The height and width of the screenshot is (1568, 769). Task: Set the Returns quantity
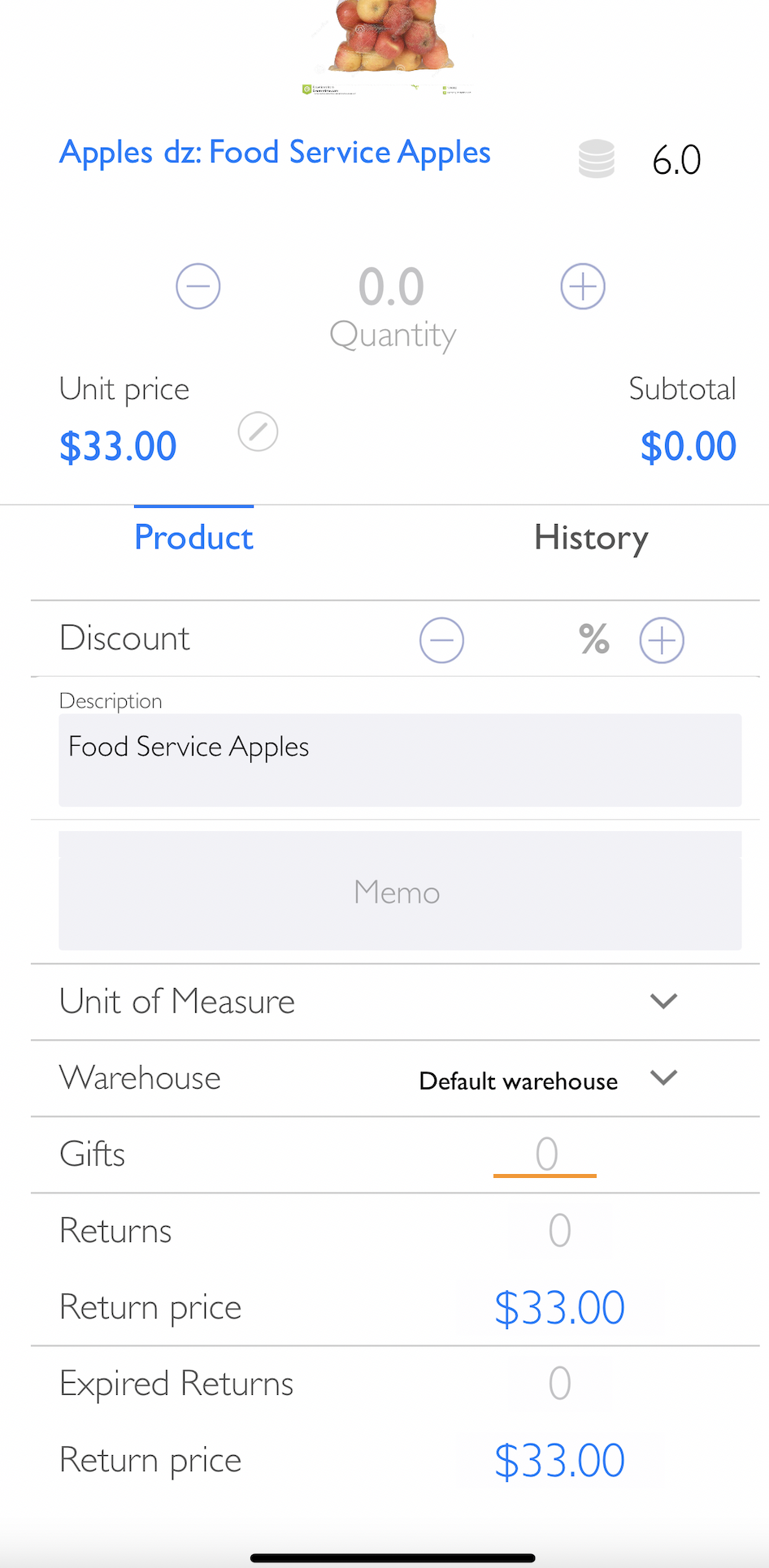(559, 1230)
